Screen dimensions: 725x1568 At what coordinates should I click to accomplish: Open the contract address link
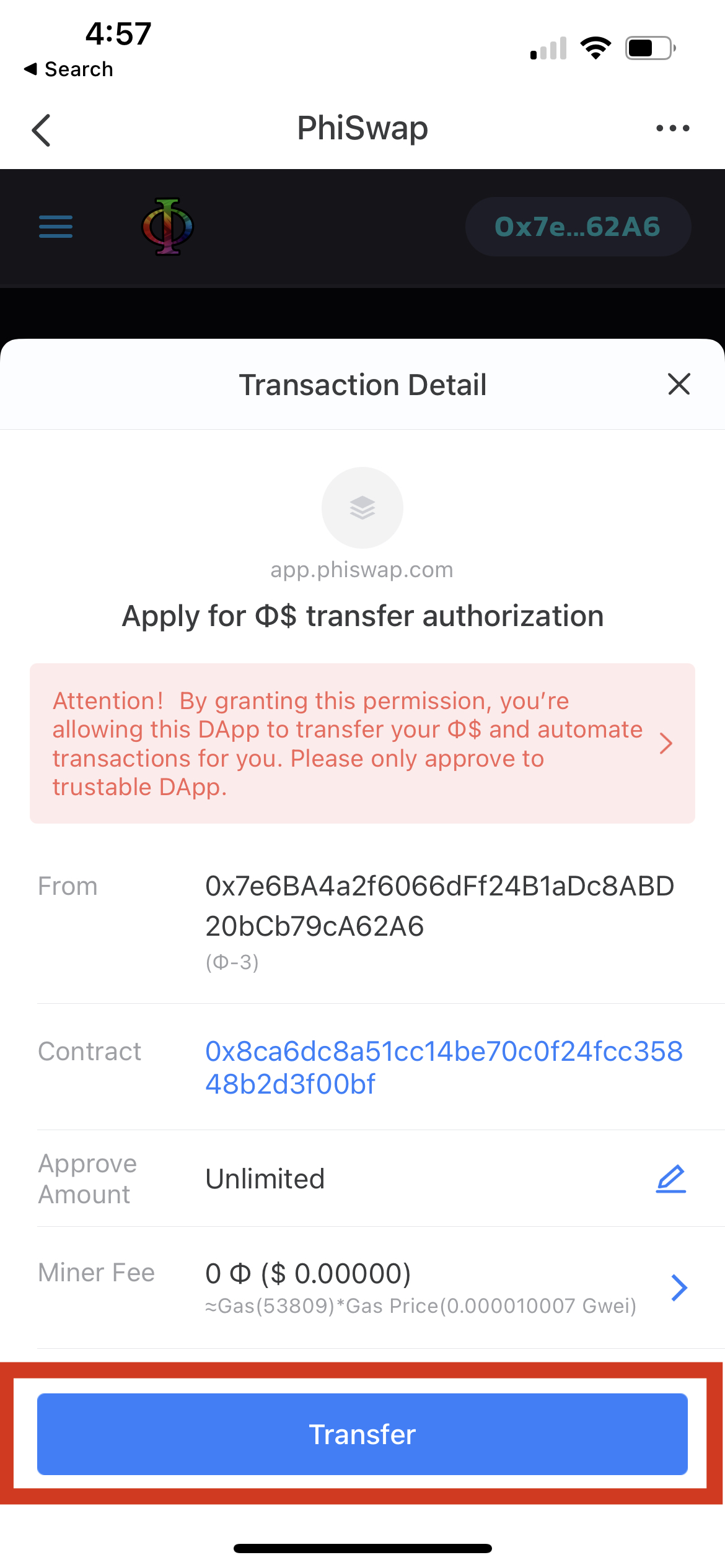pos(444,1067)
